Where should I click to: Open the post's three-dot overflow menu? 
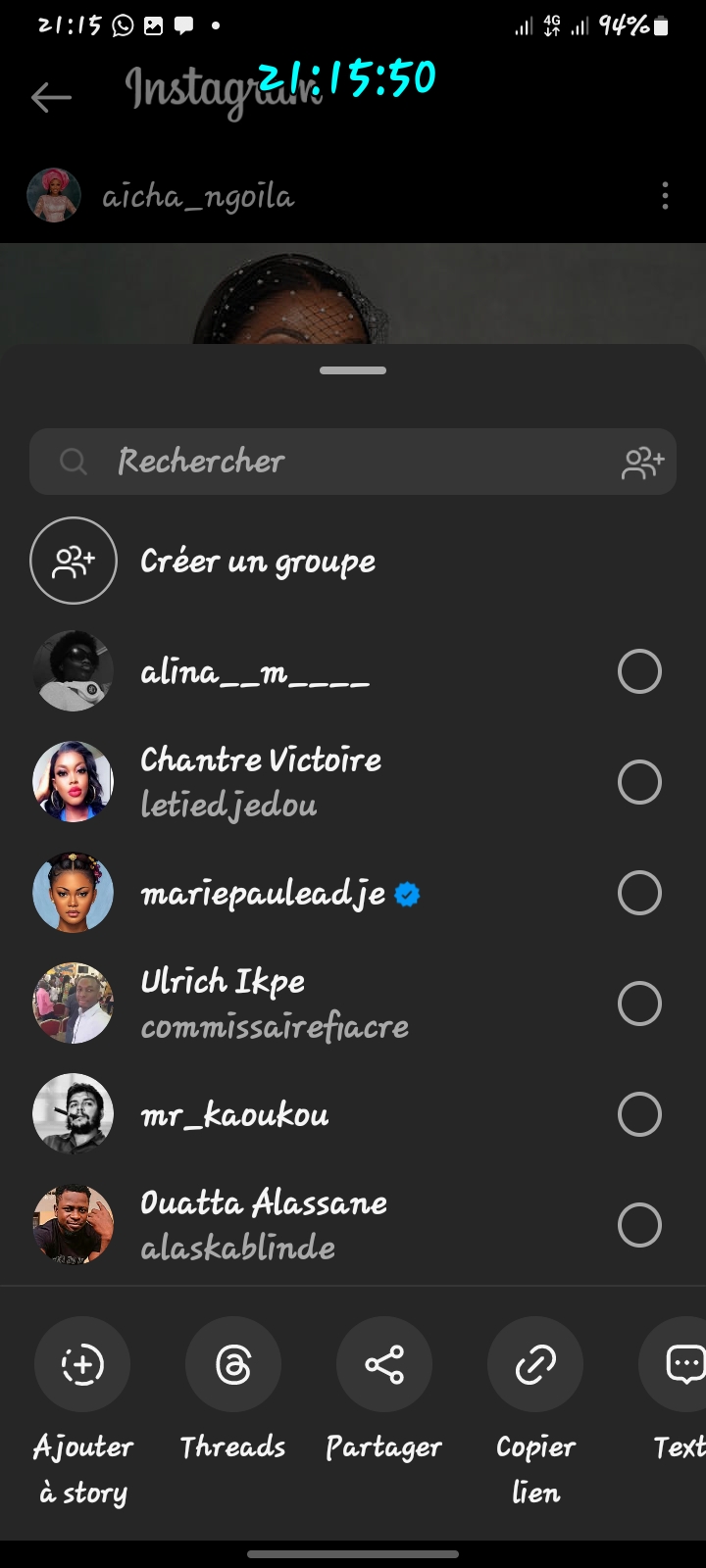pos(665,196)
